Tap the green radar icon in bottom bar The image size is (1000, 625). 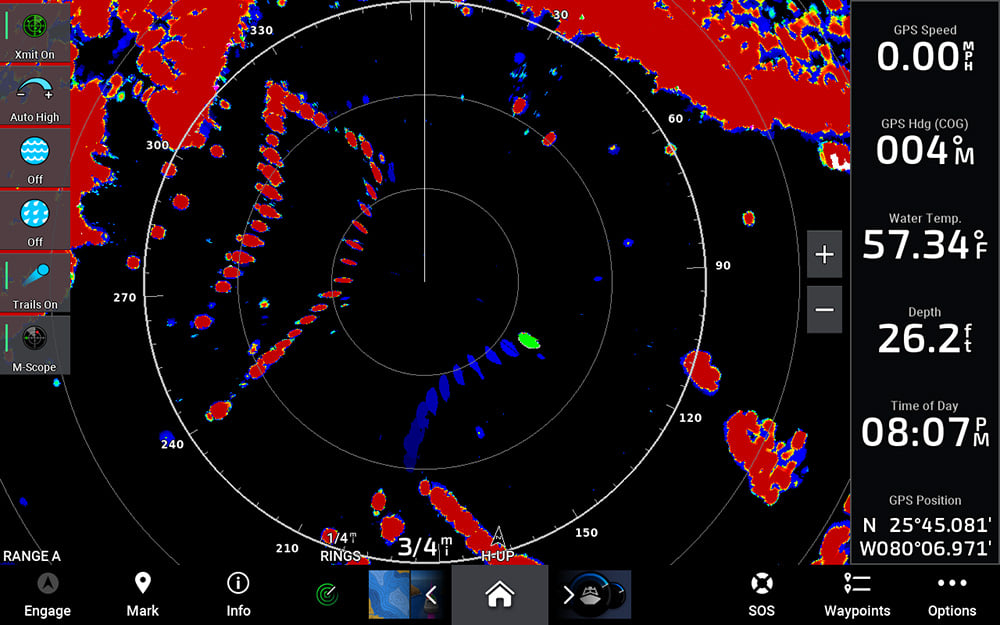click(x=327, y=595)
